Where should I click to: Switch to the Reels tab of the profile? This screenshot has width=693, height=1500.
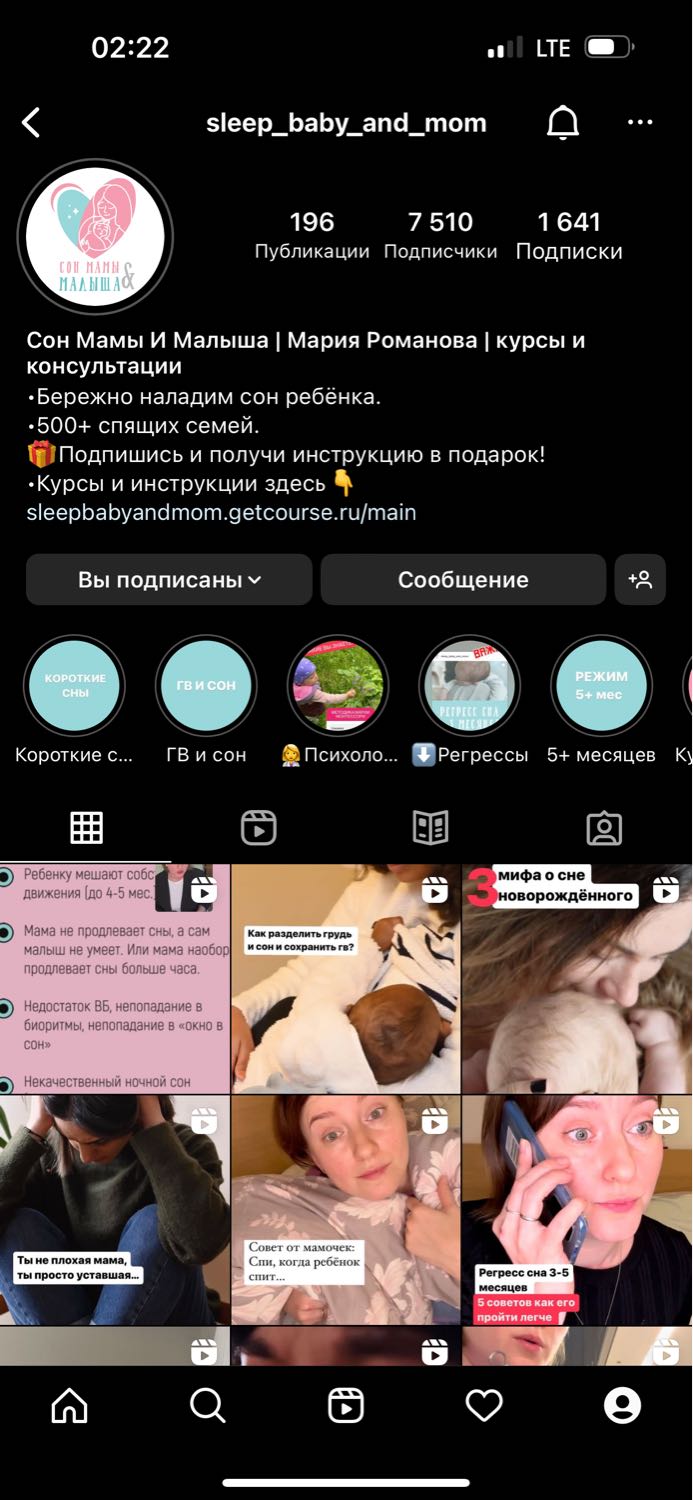point(259,828)
